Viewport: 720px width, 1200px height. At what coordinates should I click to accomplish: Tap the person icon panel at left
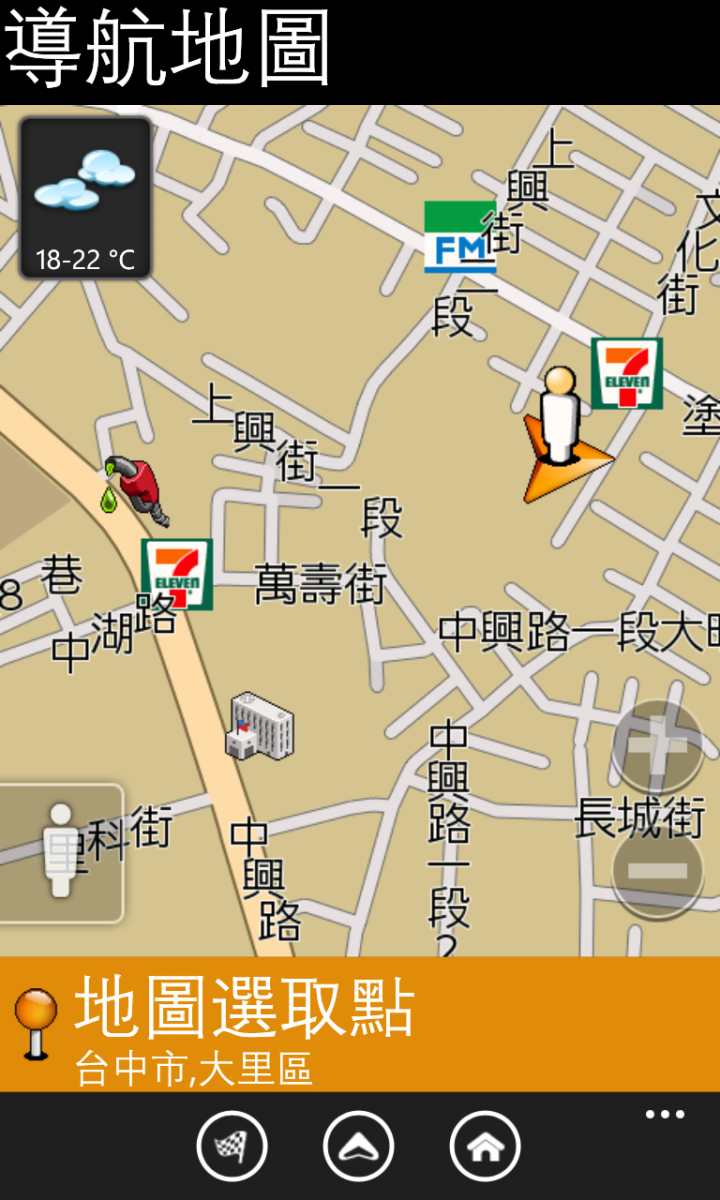(61, 853)
